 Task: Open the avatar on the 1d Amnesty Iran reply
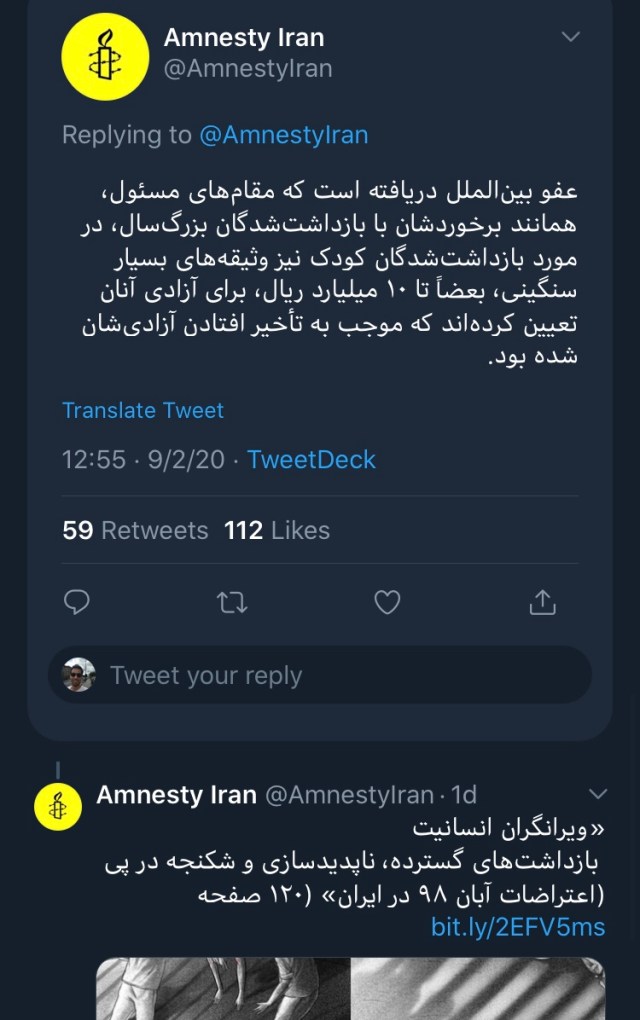click(58, 806)
